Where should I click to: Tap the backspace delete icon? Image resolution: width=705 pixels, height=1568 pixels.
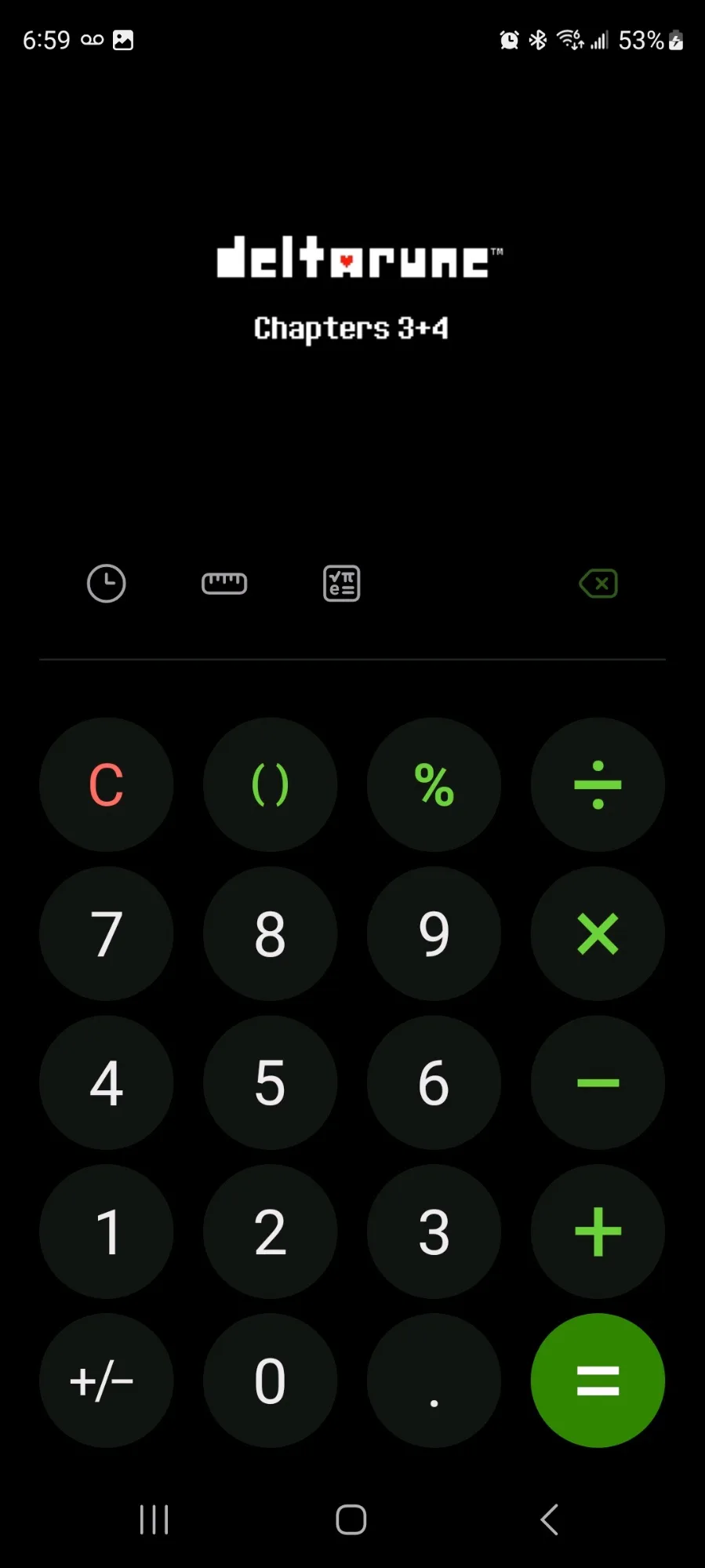tap(598, 584)
